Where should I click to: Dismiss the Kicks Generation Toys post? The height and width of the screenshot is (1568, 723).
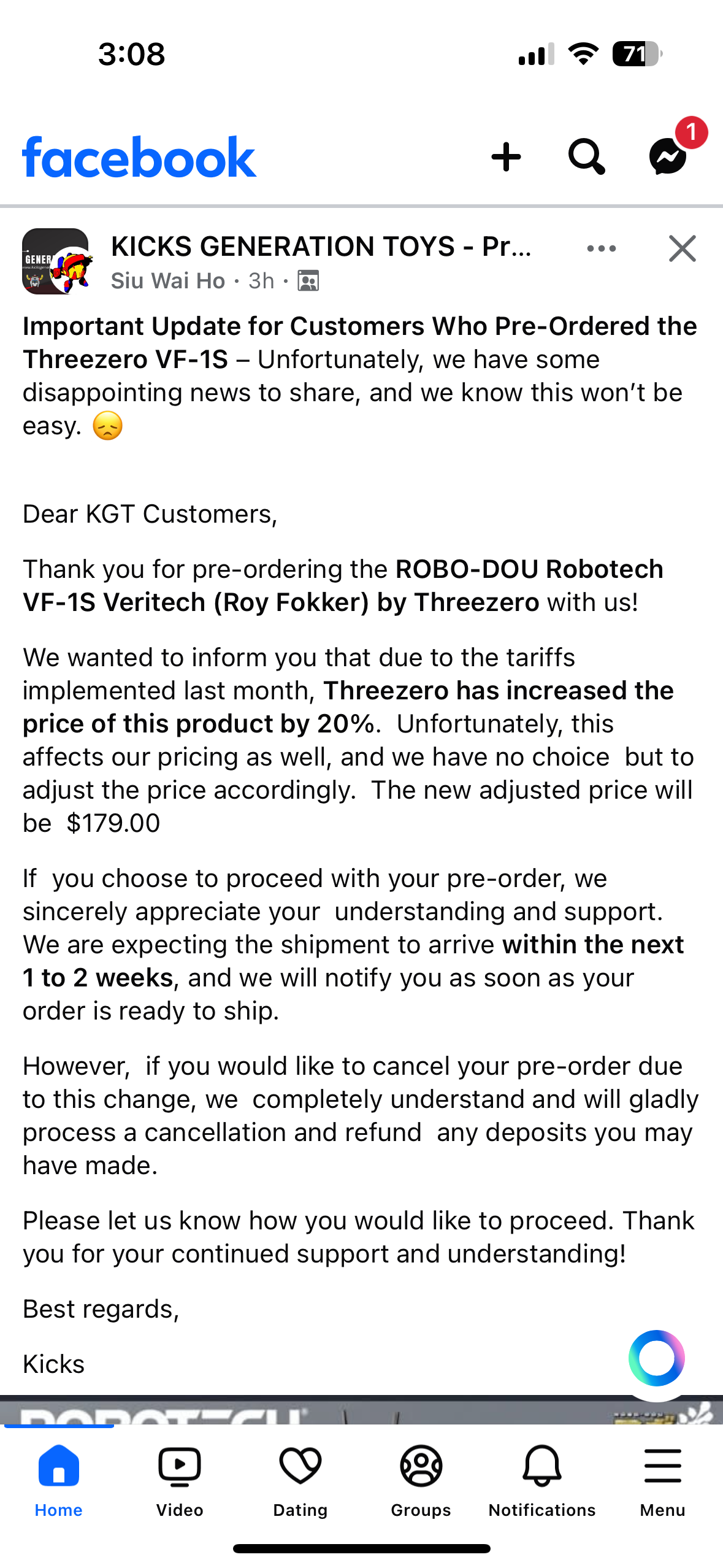coord(682,248)
